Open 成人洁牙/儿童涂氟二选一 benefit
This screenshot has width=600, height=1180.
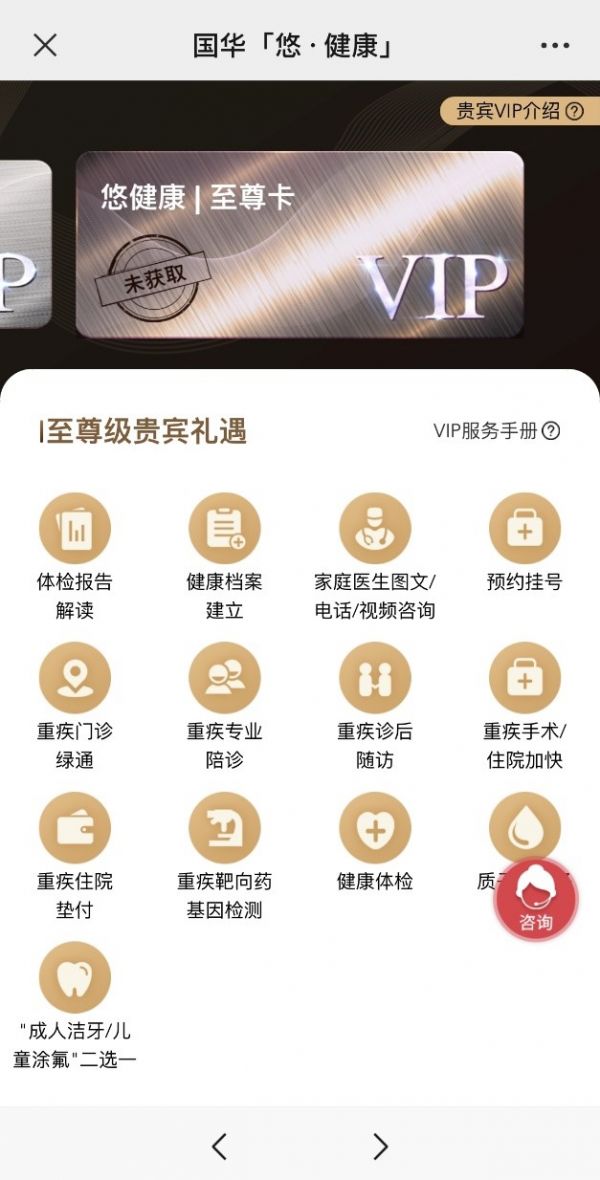pyautogui.click(x=75, y=979)
